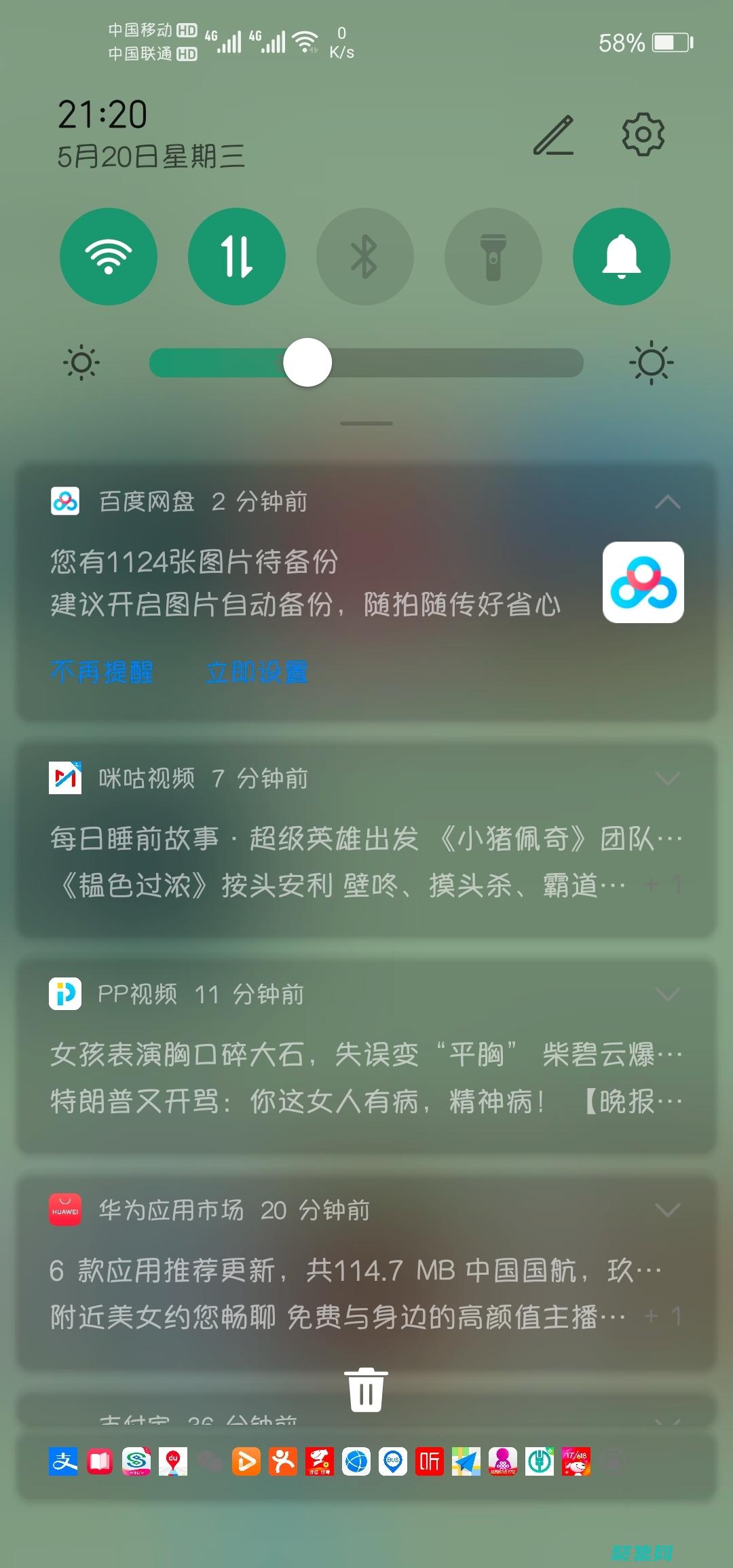Tap the Baidu Netdisk icon in its notification
Image resolution: width=733 pixels, height=1568 pixels.
point(66,501)
